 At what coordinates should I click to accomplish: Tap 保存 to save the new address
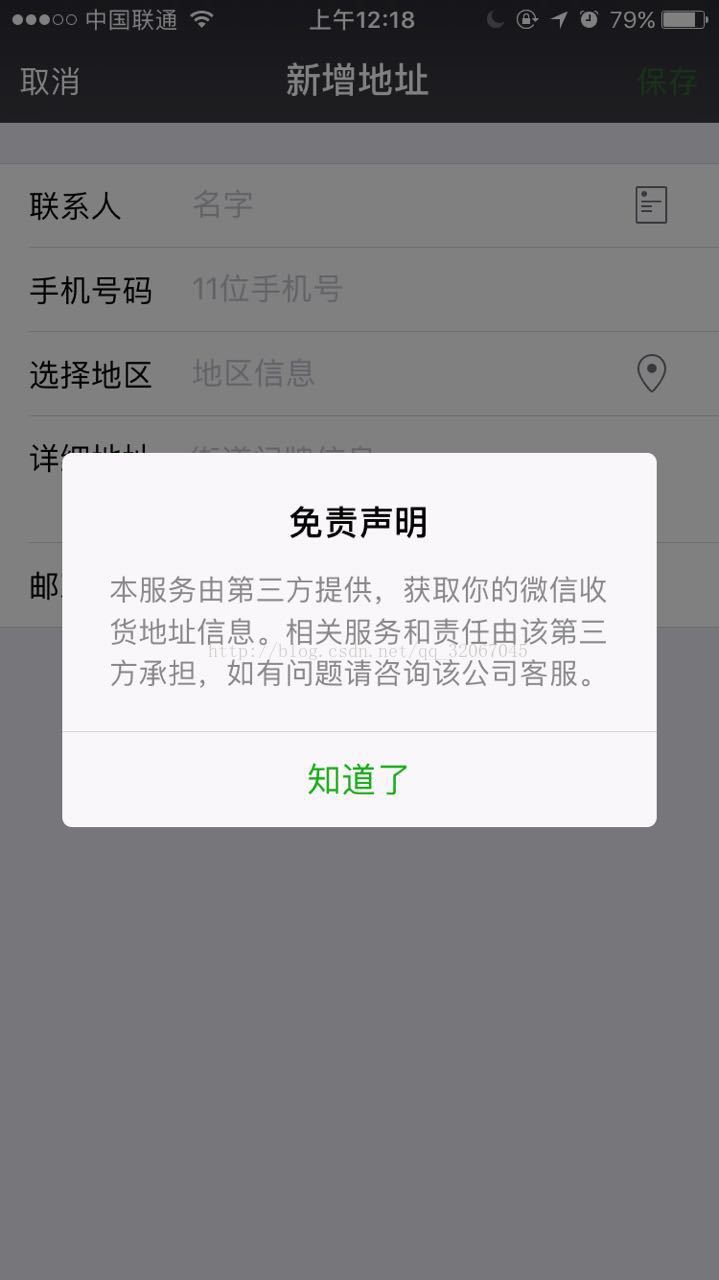667,82
